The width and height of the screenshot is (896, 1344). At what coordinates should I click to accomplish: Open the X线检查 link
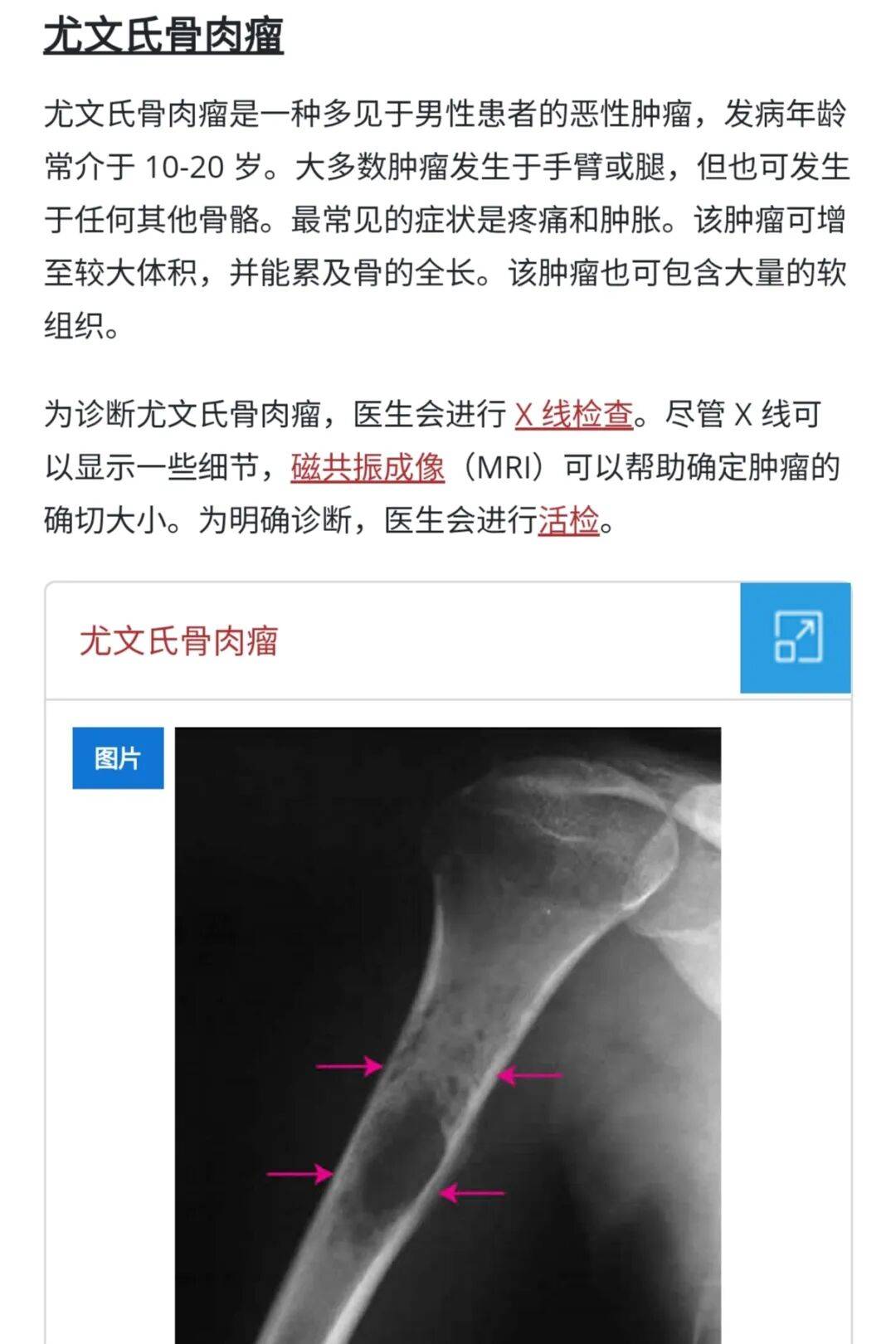(573, 414)
